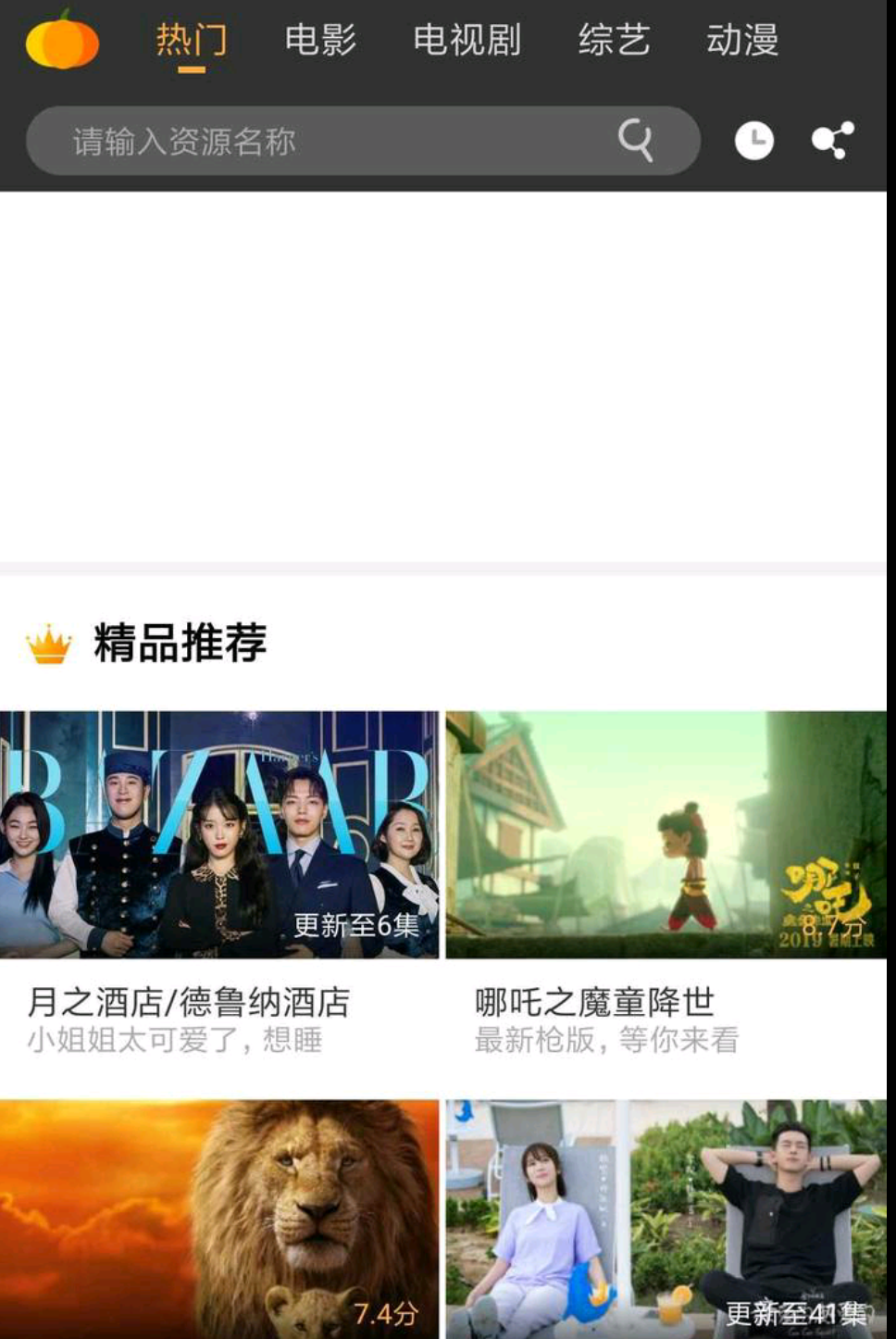
Task: Open the drama updated to 41集
Action: tap(666, 1218)
